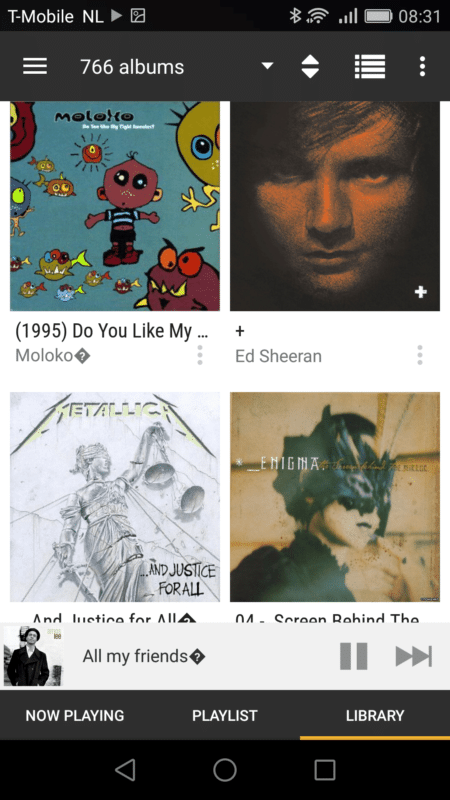This screenshot has height=800, width=450.
Task: Show options for the Moloko album
Action: tap(200, 355)
